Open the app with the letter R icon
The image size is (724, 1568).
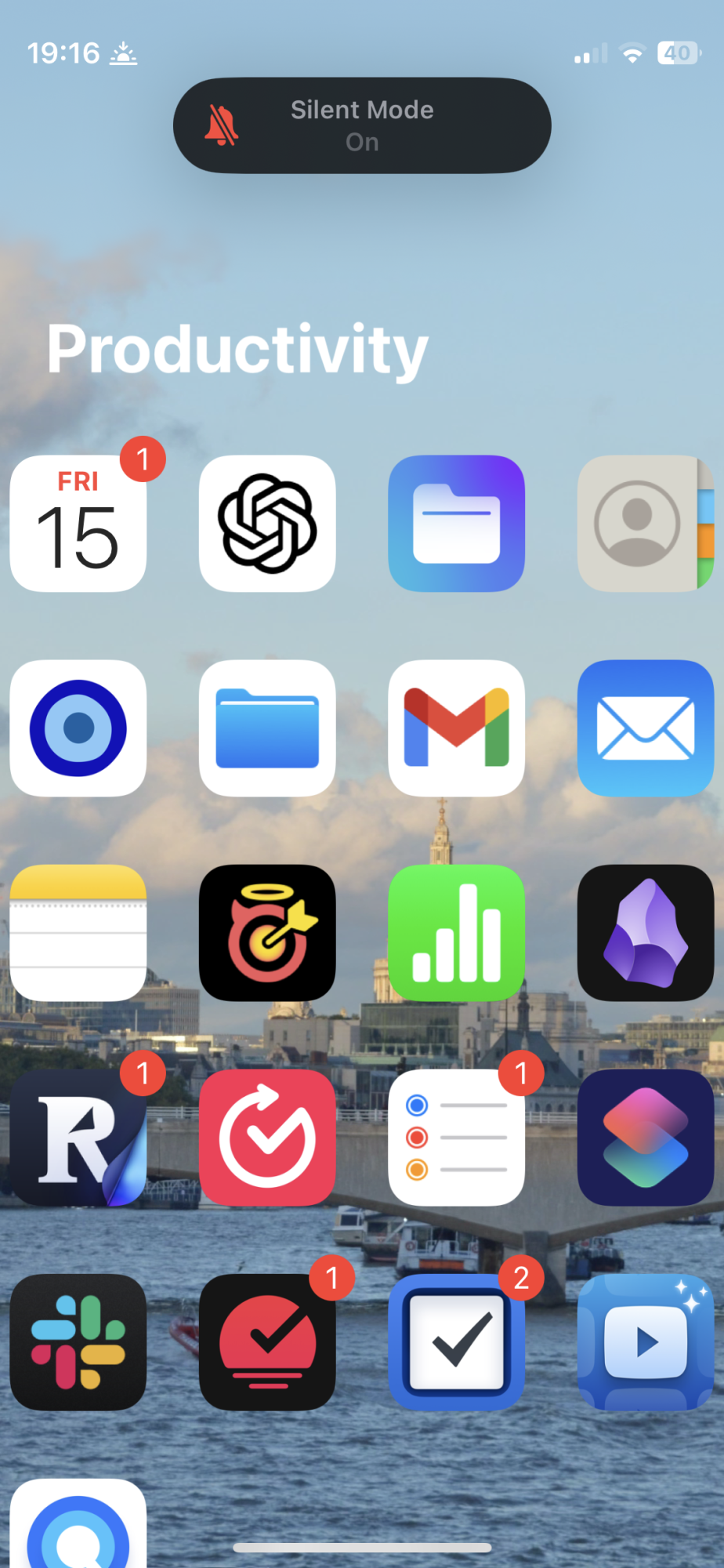(x=78, y=1138)
